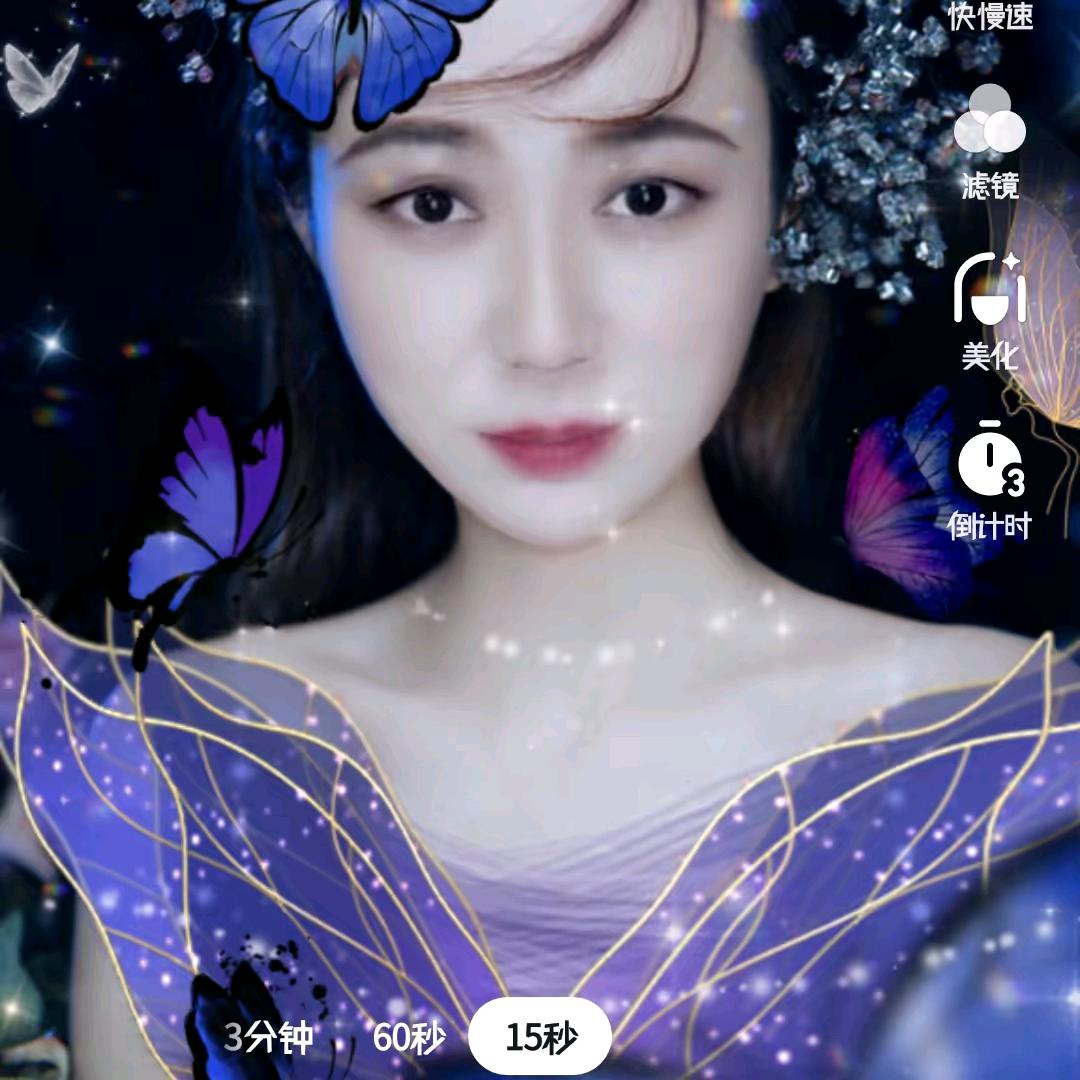Screen dimensions: 1080x1080
Task: Select the 15秒 recording length
Action: tap(540, 1037)
